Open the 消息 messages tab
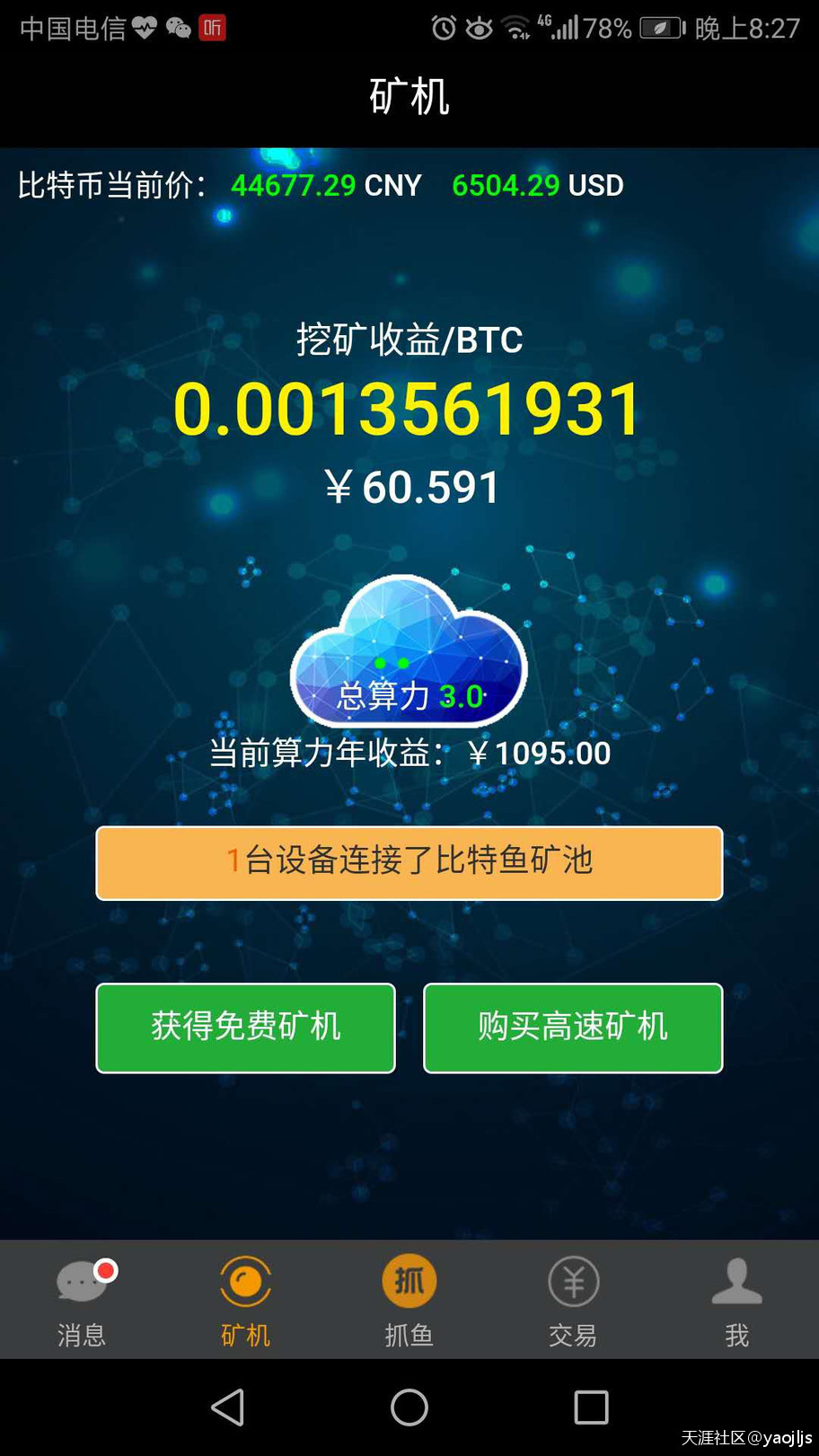The image size is (819, 1456). click(x=82, y=1300)
